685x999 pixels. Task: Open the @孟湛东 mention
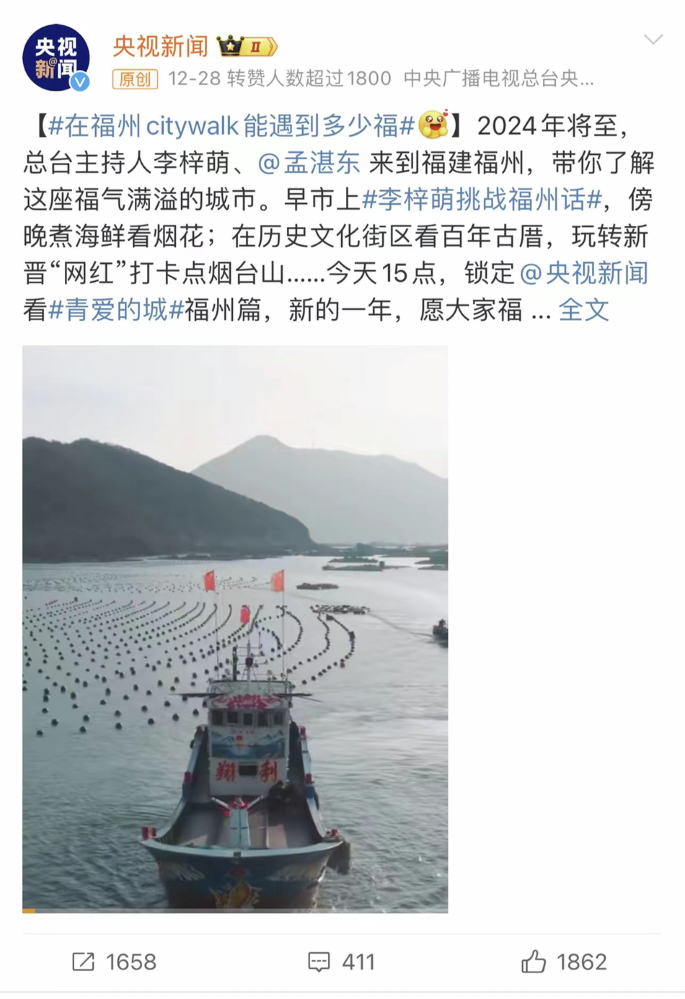point(314,163)
